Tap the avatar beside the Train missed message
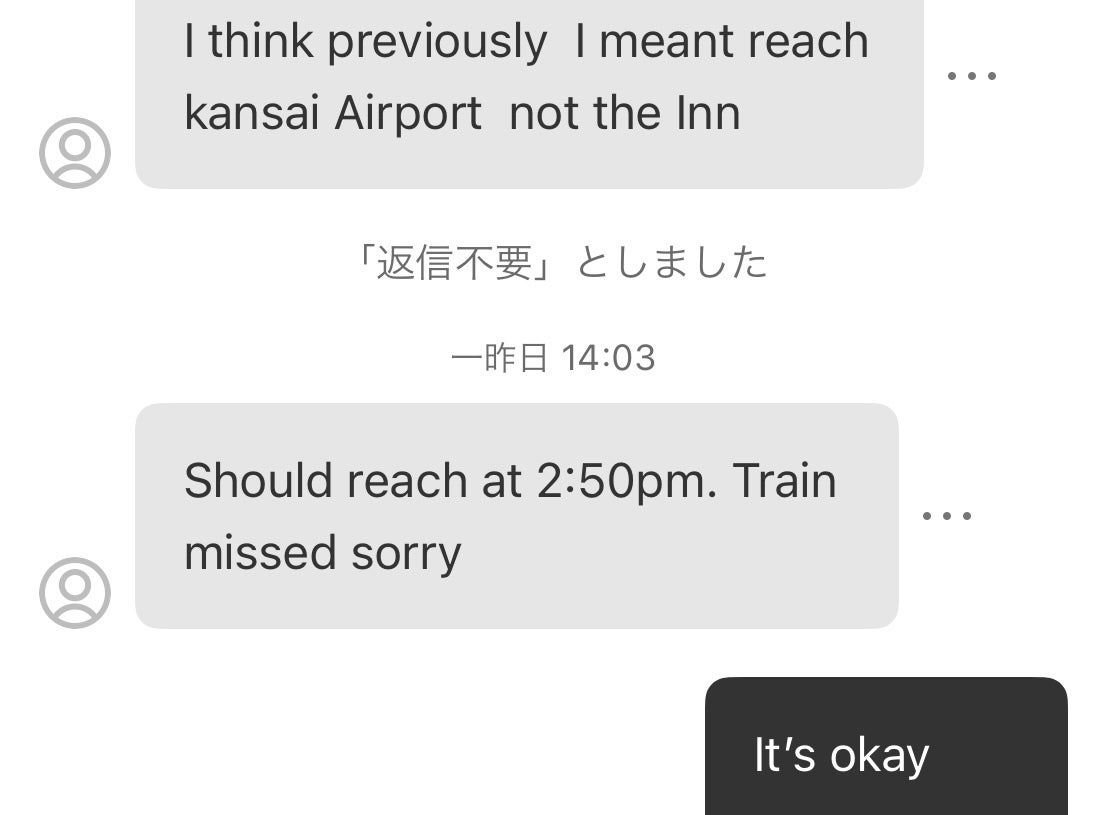 click(x=75, y=593)
